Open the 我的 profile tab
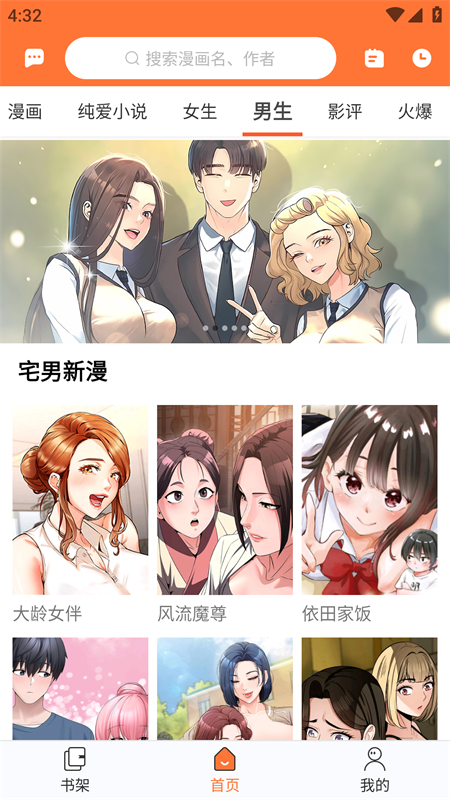 coord(374,770)
